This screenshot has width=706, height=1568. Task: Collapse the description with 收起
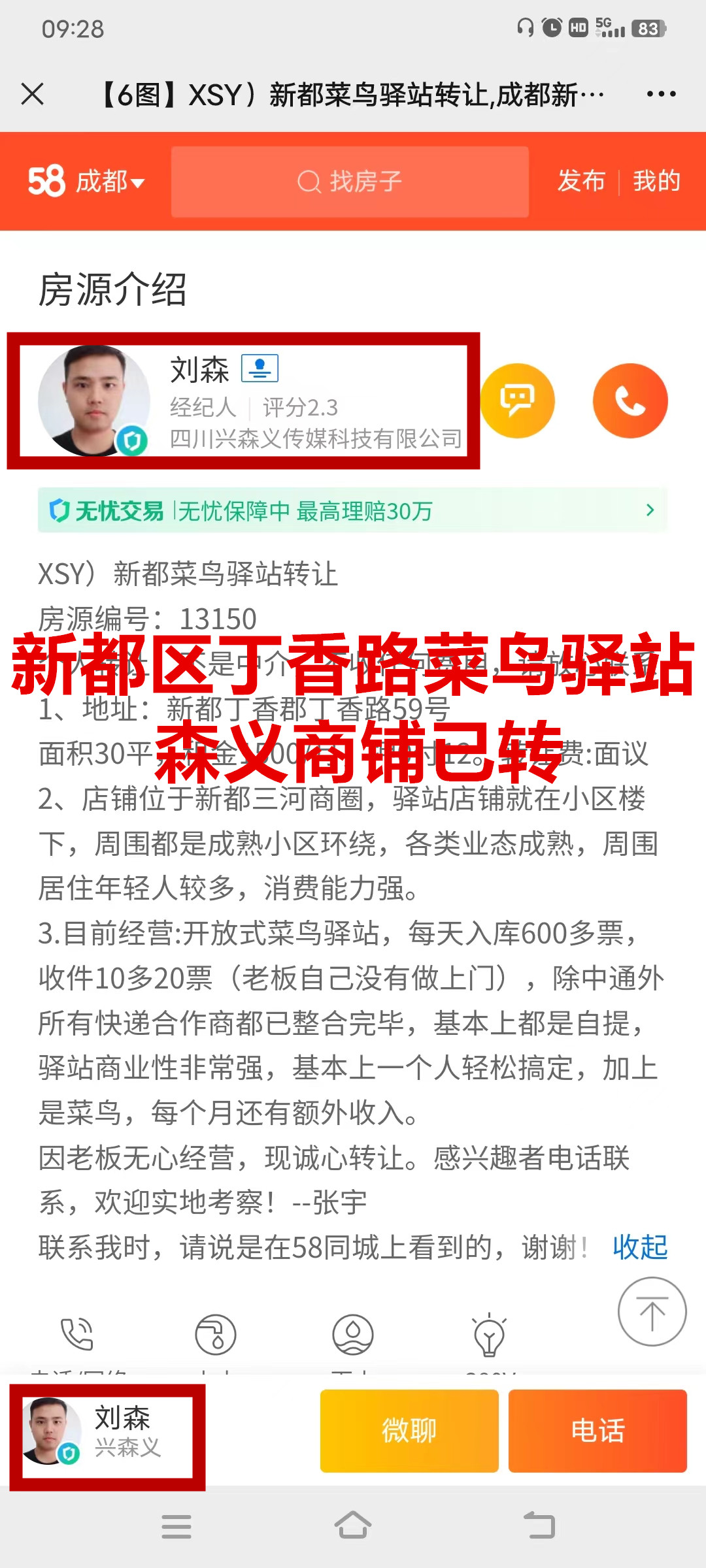tap(639, 1247)
